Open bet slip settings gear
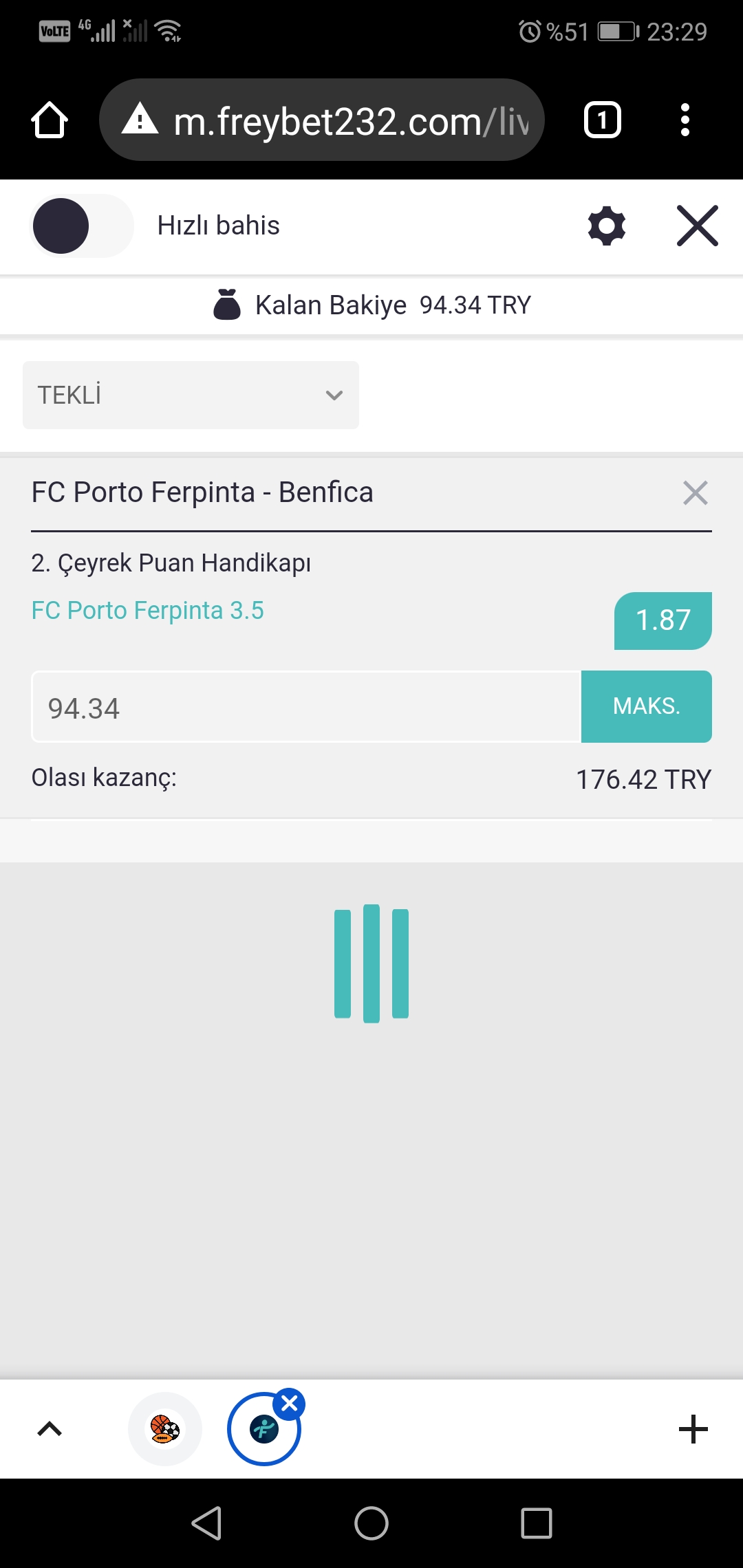 coord(607,226)
